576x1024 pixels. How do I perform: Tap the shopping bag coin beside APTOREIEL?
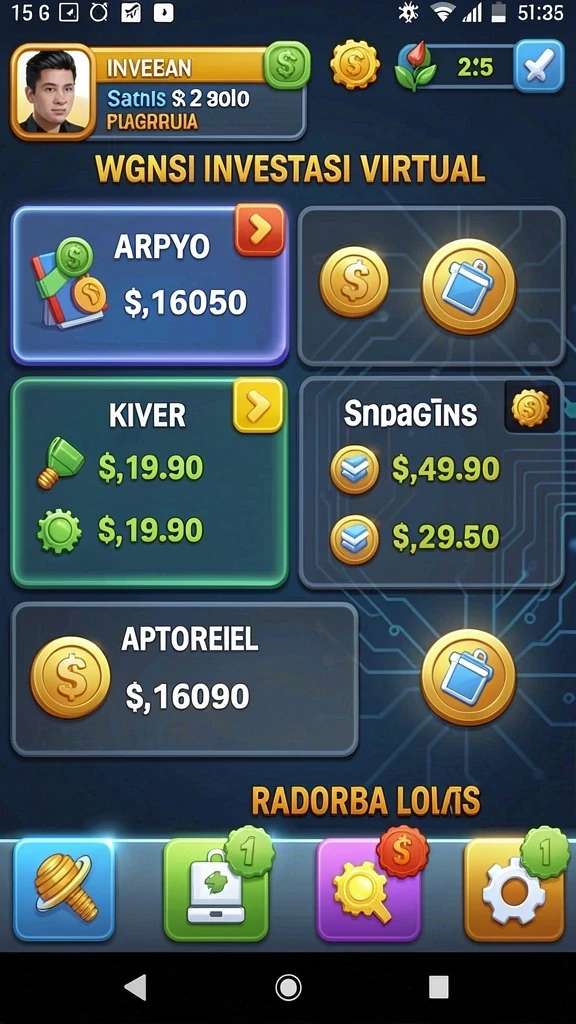click(468, 677)
